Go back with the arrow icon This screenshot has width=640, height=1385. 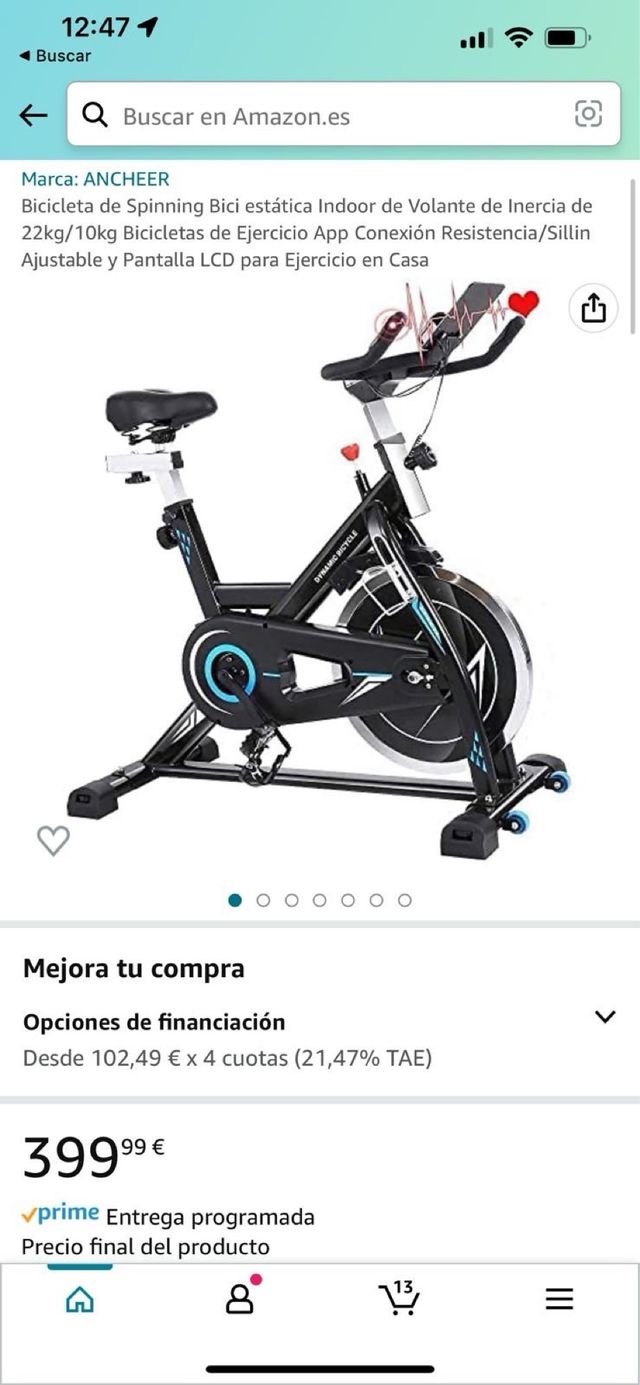click(33, 115)
